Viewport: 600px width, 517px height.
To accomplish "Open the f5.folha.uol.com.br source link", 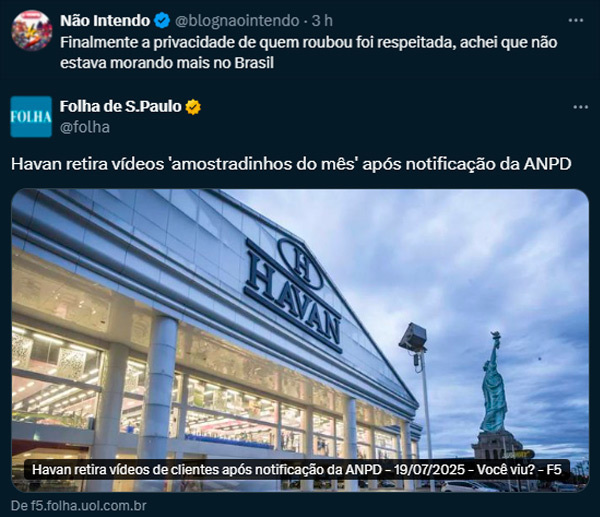I will pyautogui.click(x=80, y=506).
